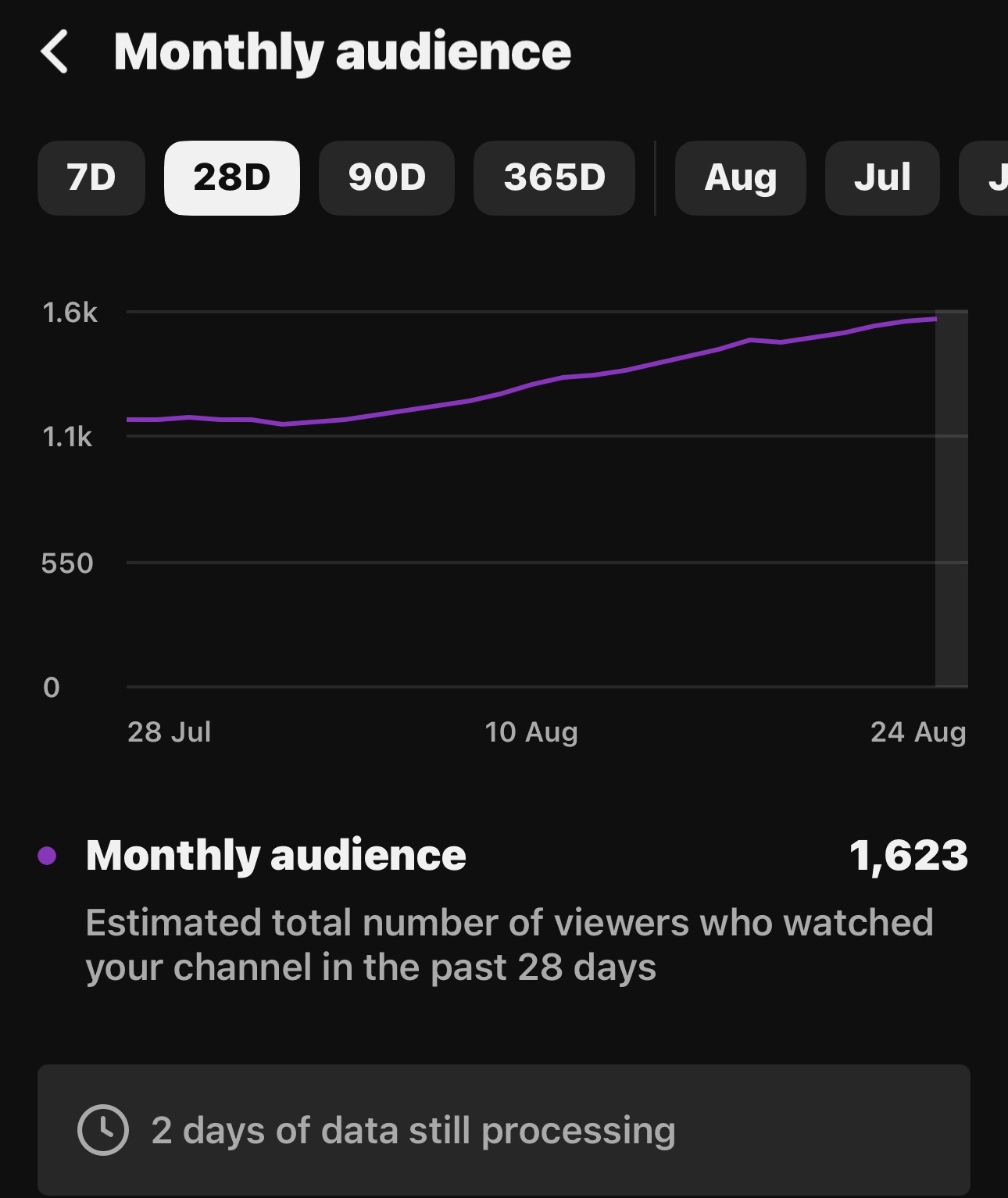Select the 28D time range
The width and height of the screenshot is (1008, 1198).
point(232,178)
